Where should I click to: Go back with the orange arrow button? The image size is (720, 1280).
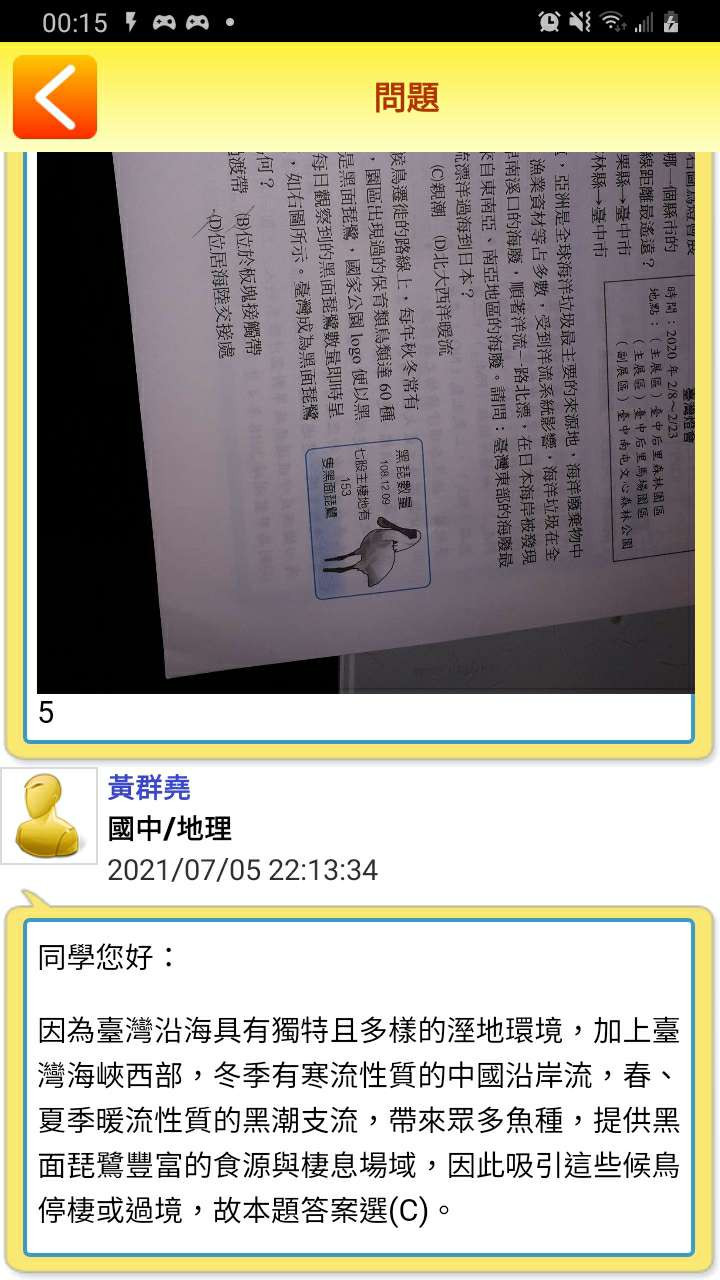(x=55, y=97)
